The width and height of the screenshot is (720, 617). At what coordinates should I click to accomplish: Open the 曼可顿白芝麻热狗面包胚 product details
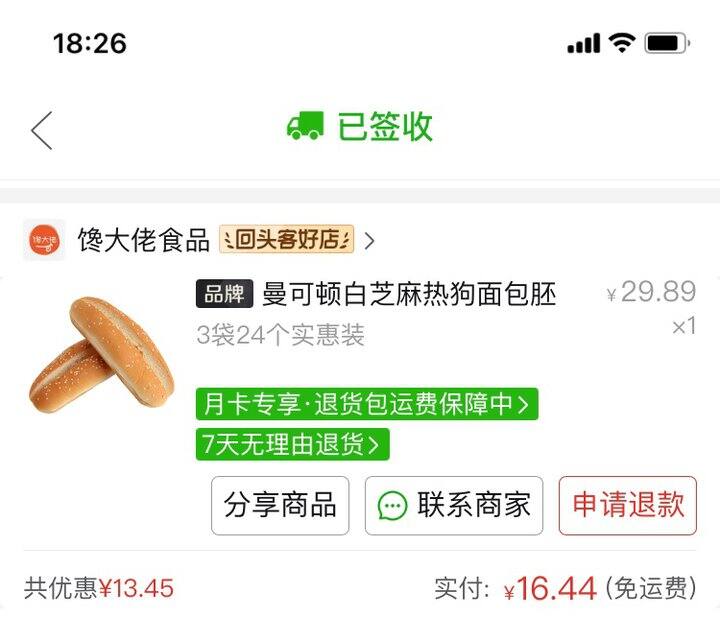(x=408, y=294)
